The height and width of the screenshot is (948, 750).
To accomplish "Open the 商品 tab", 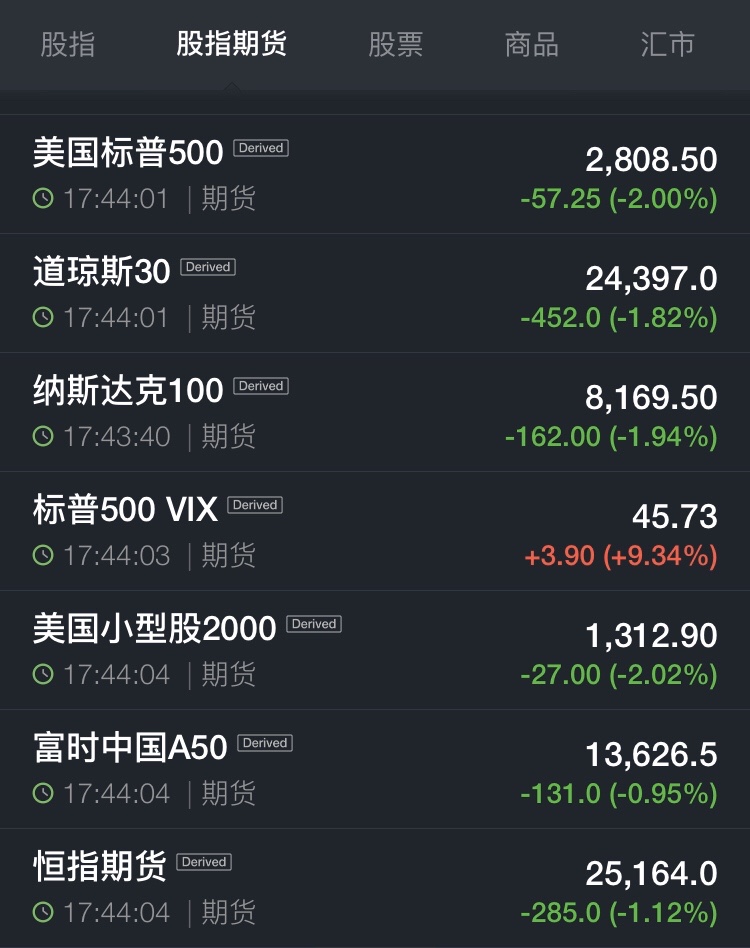I will (531, 45).
